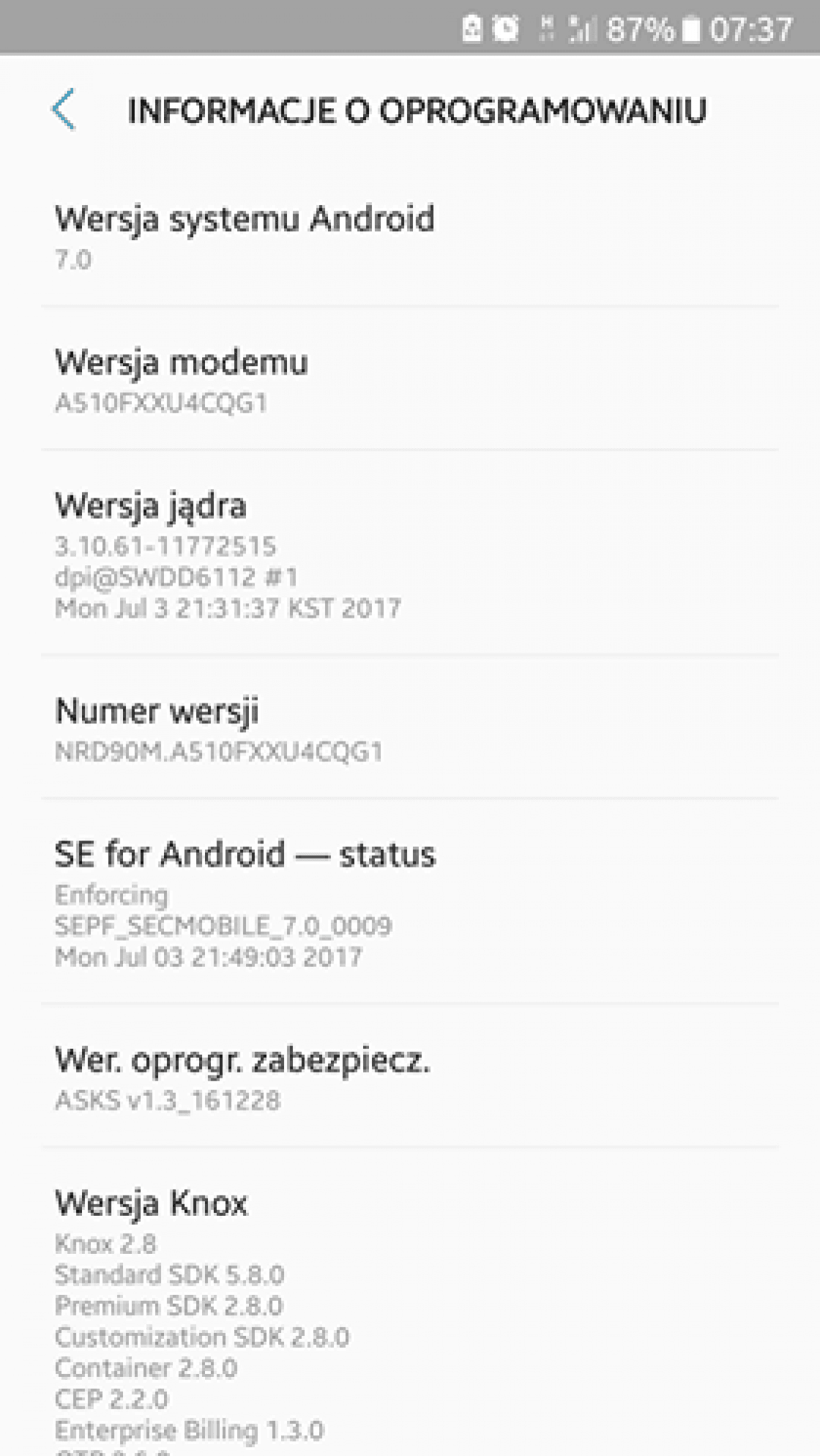The width and height of the screenshot is (820, 1456).
Task: Select the Wersja modemu entry
Action: pos(410,378)
